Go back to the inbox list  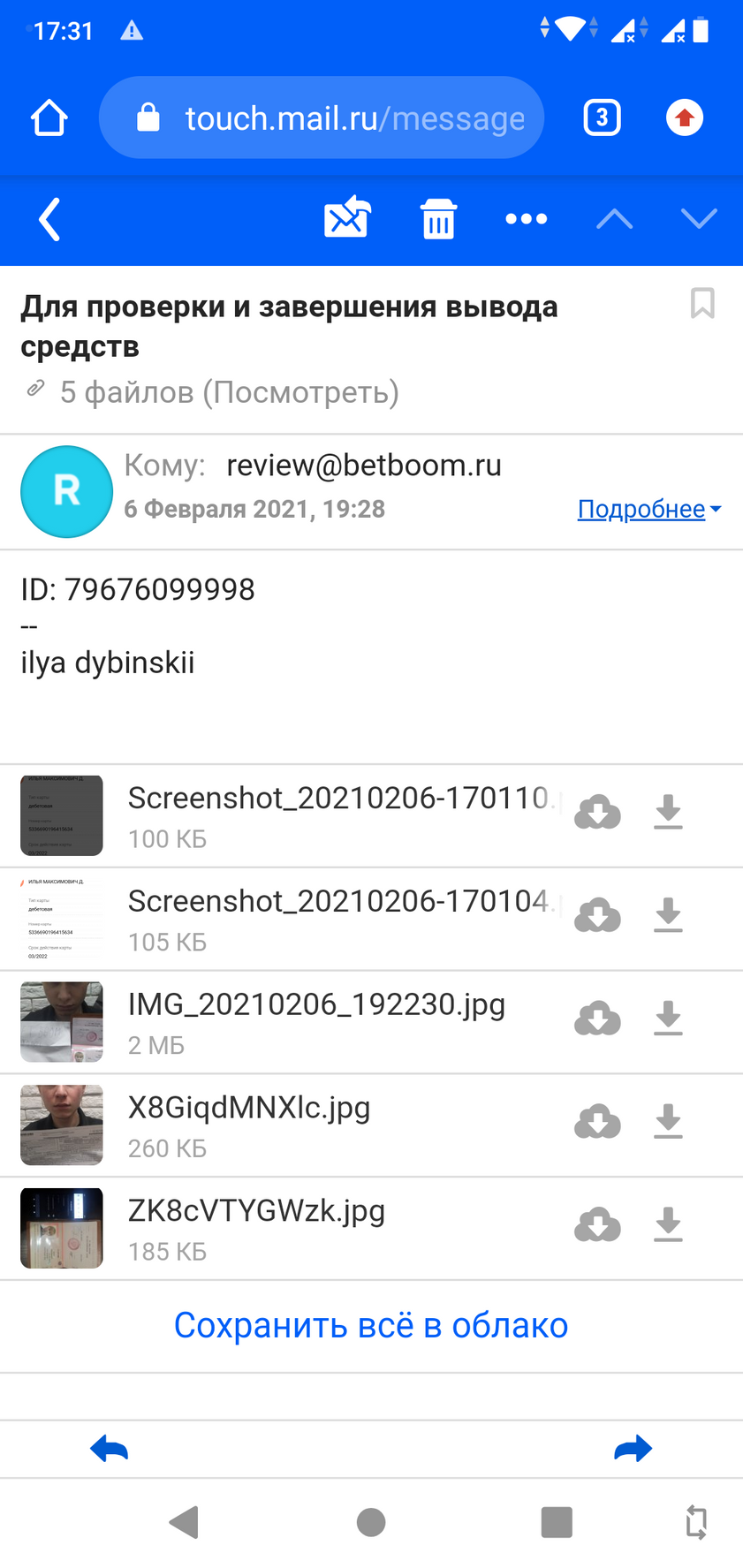50,219
